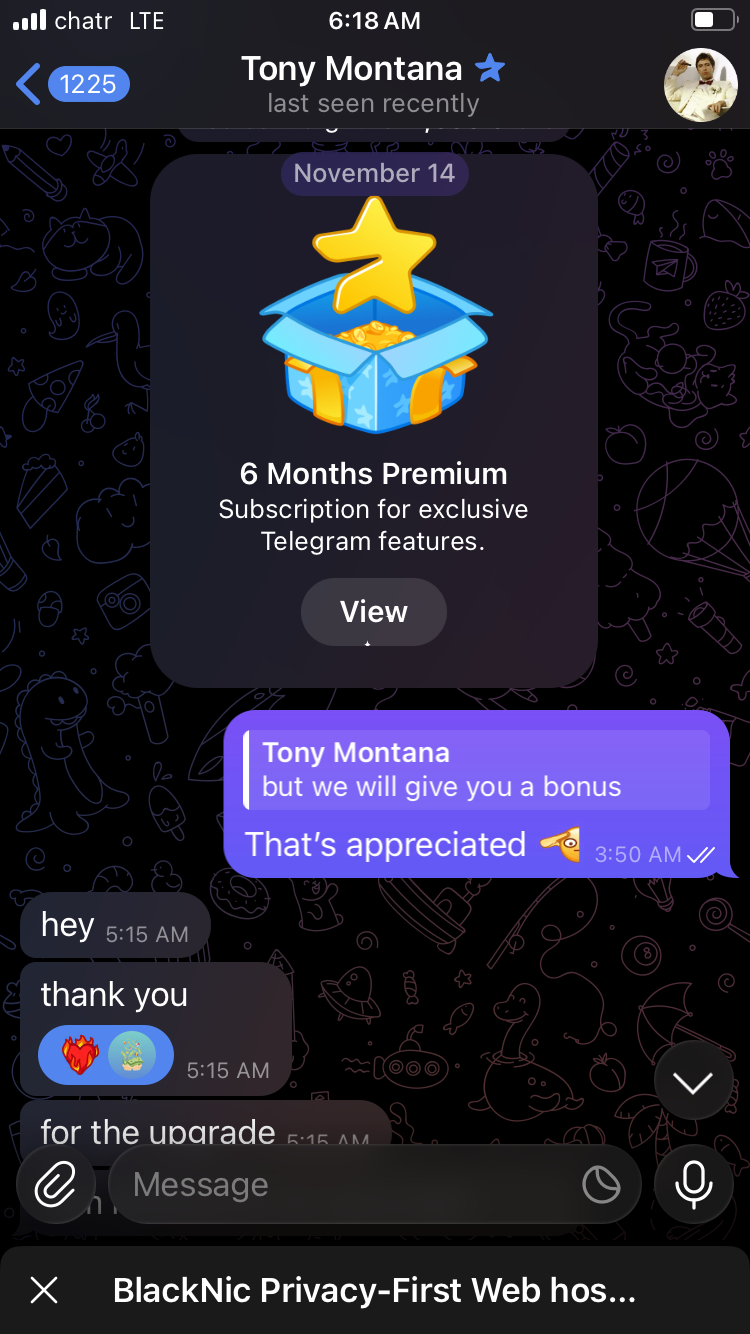Open the sticker panel in the message field
Screen dimensions: 750x1334
(x=601, y=1185)
